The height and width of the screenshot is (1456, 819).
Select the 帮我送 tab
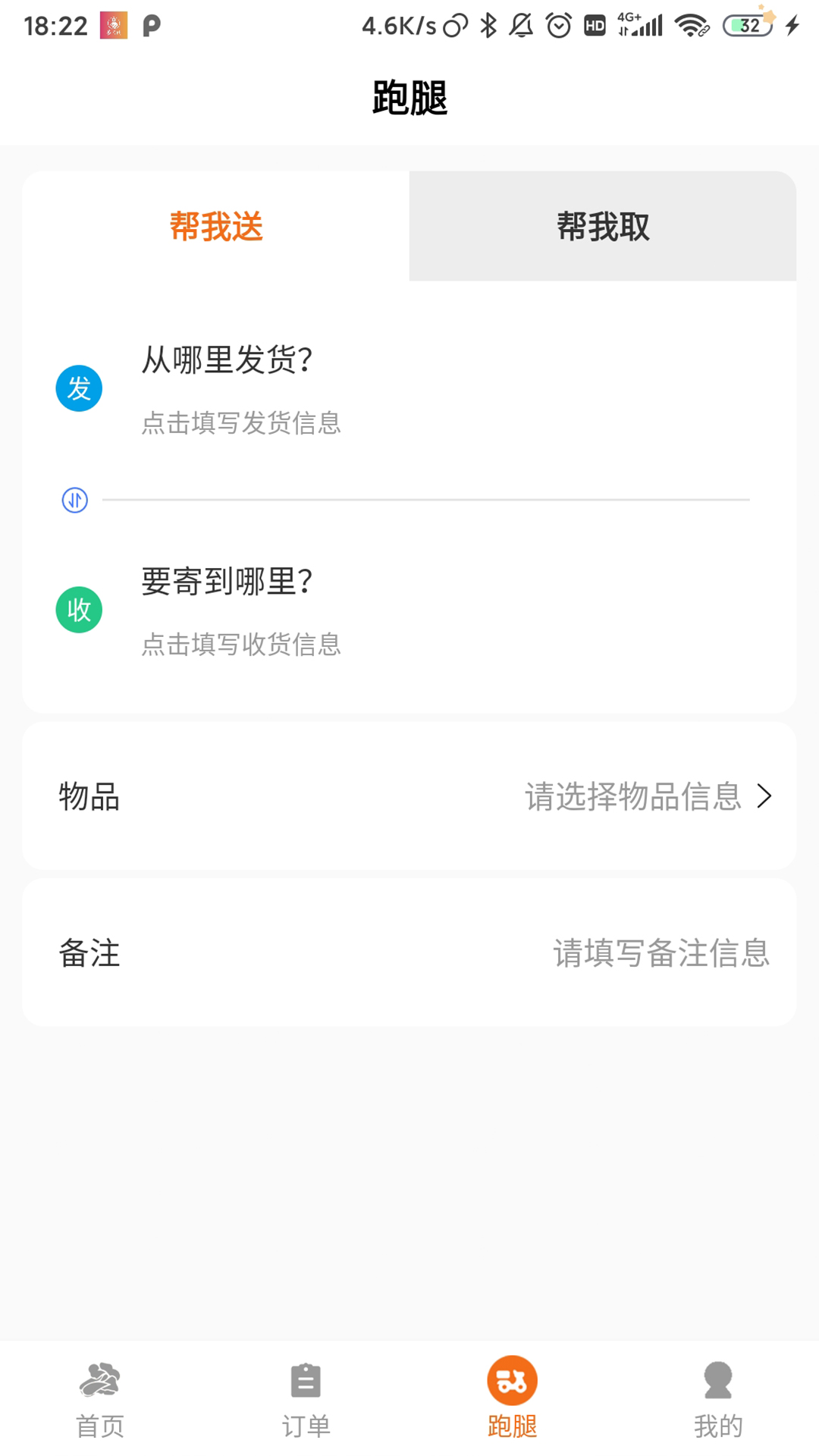[216, 225]
